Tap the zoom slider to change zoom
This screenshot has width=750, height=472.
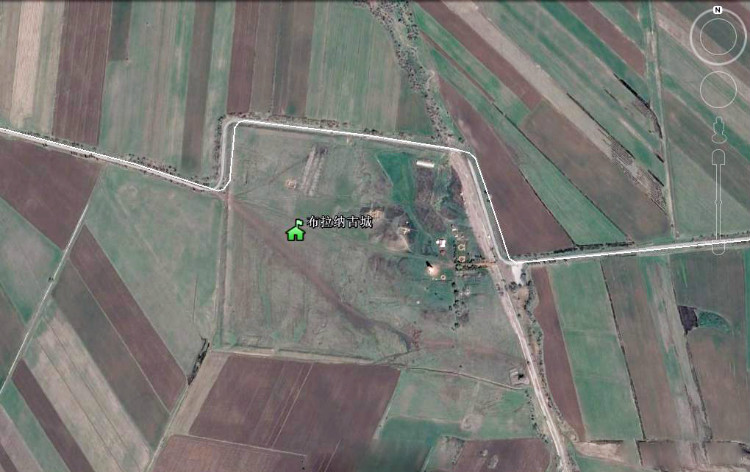point(718,185)
